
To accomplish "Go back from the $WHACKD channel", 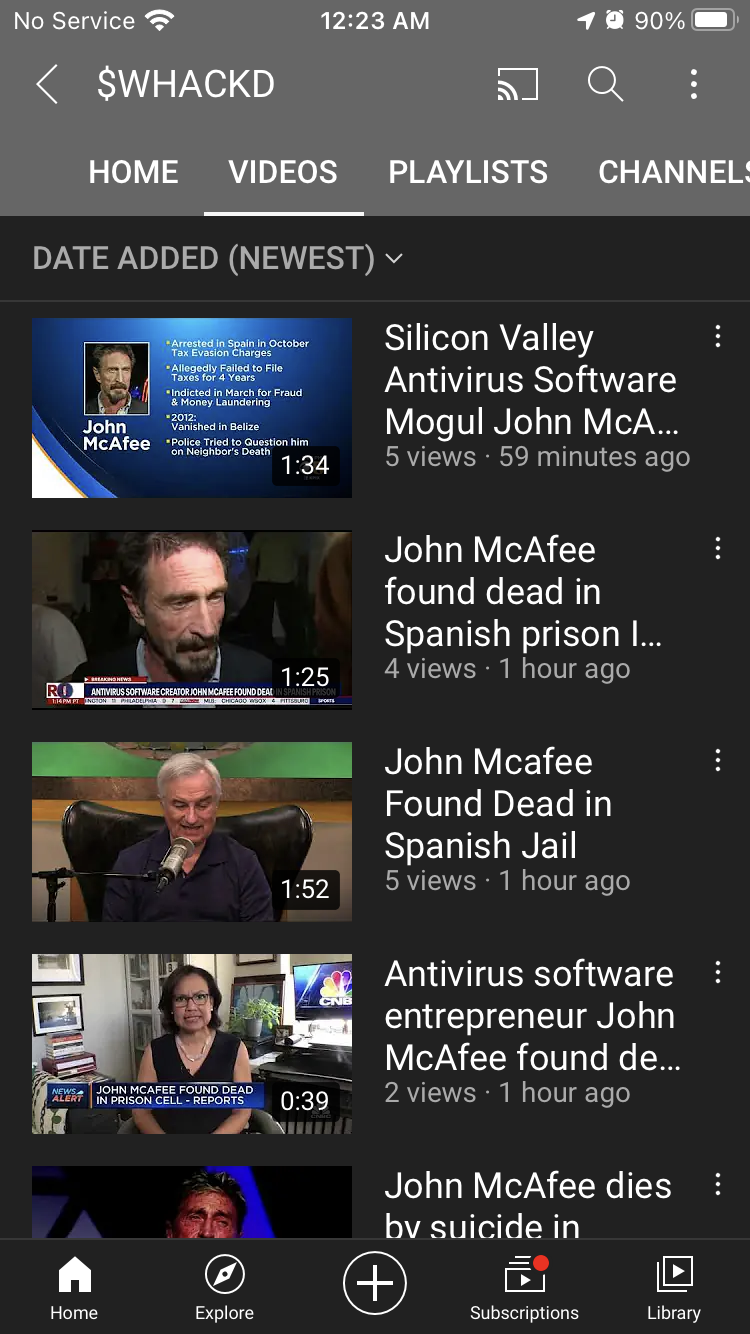I will coord(47,85).
